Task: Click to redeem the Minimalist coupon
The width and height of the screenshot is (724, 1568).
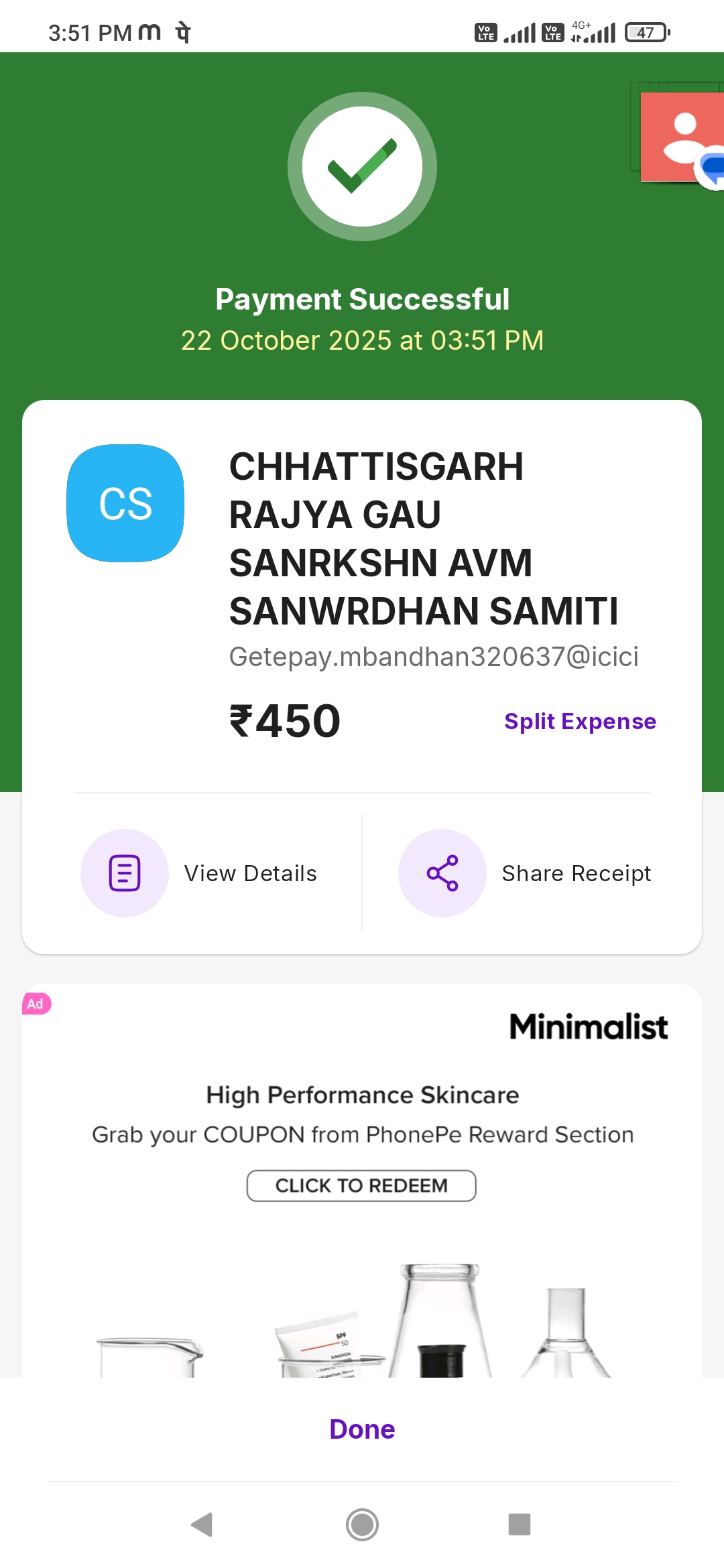Action: 361,1185
